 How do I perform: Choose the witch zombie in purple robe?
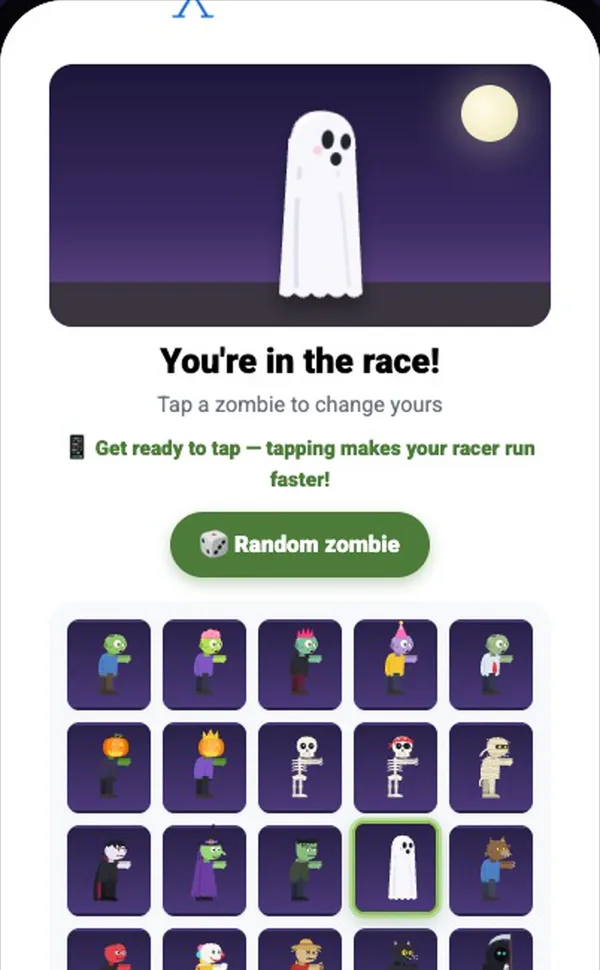click(204, 870)
